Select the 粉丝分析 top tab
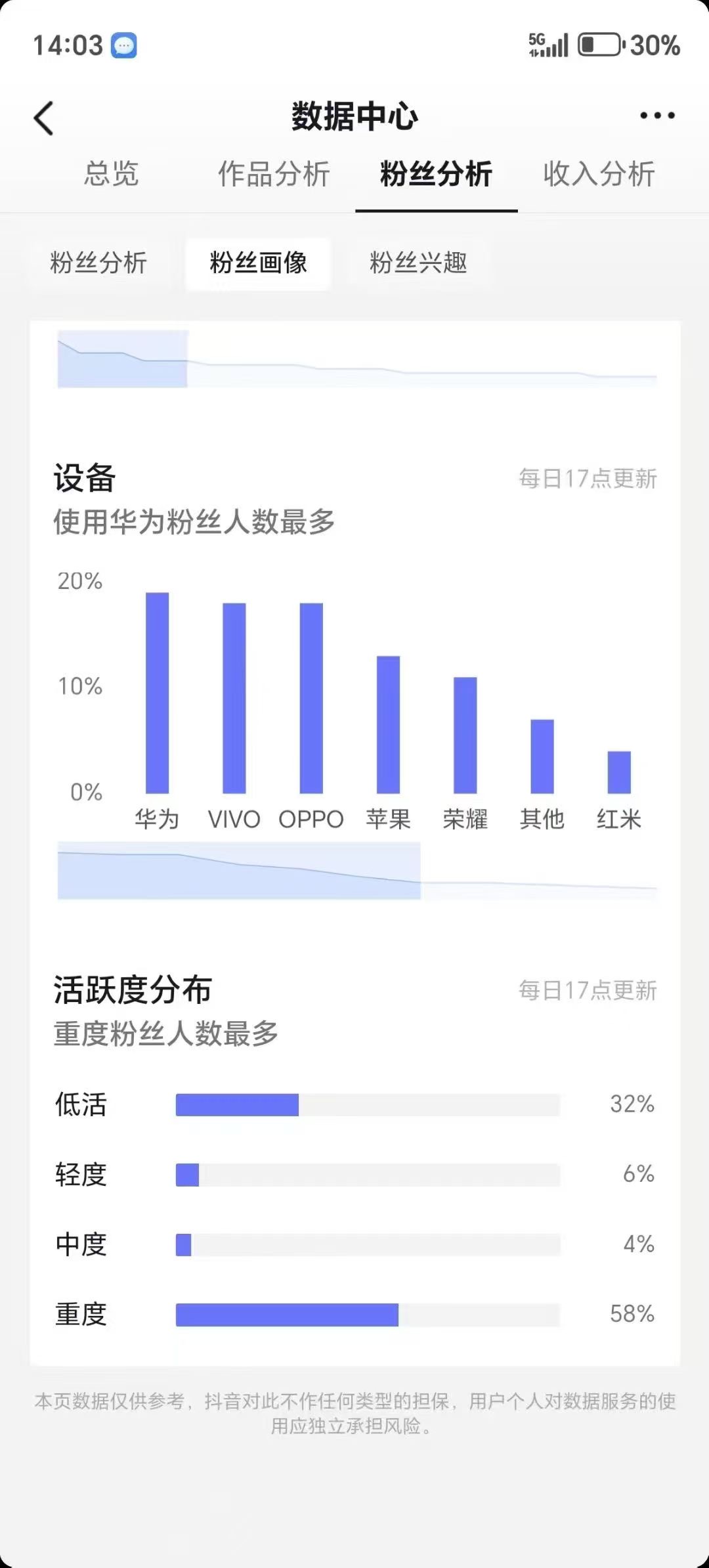The width and height of the screenshot is (709, 1568). (x=436, y=174)
